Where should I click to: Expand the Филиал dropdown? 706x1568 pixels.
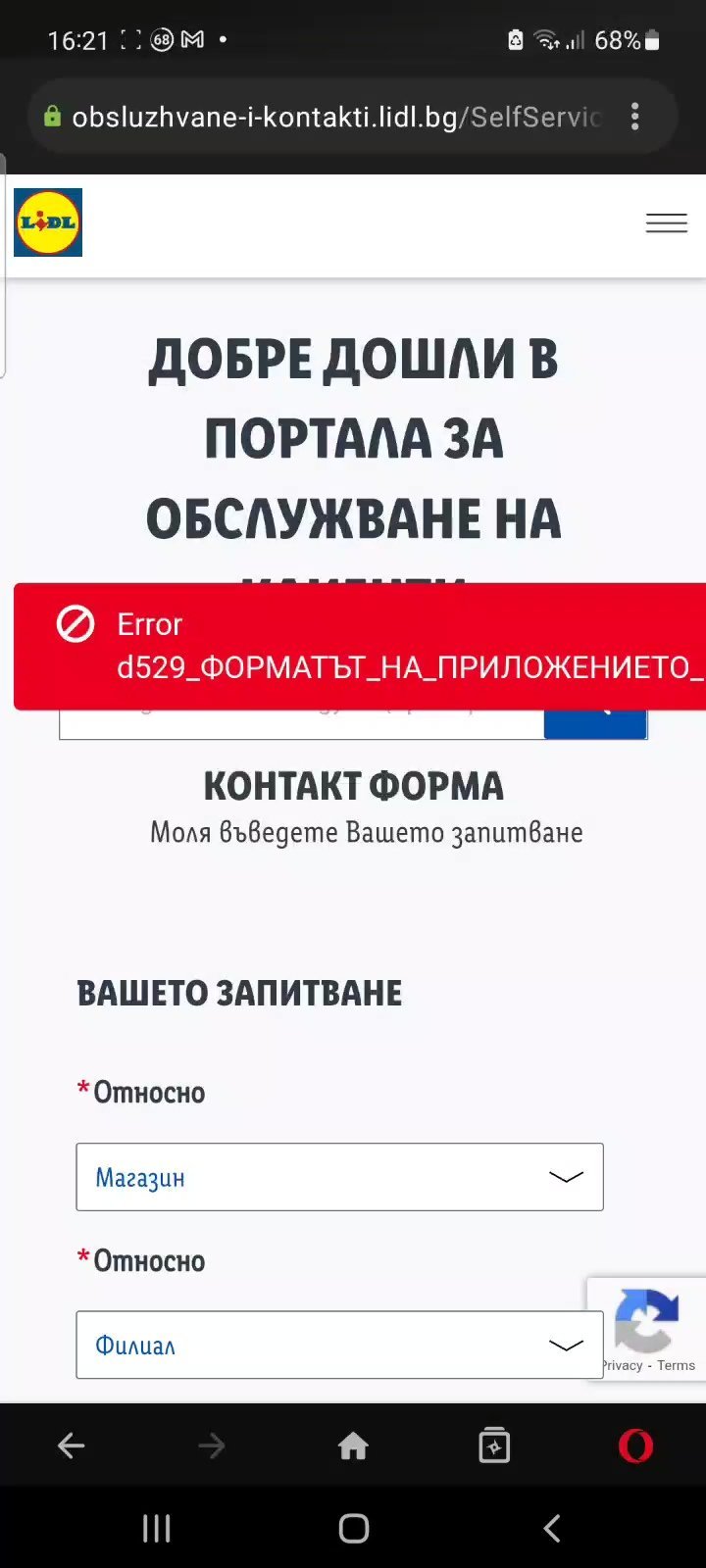339,1346
